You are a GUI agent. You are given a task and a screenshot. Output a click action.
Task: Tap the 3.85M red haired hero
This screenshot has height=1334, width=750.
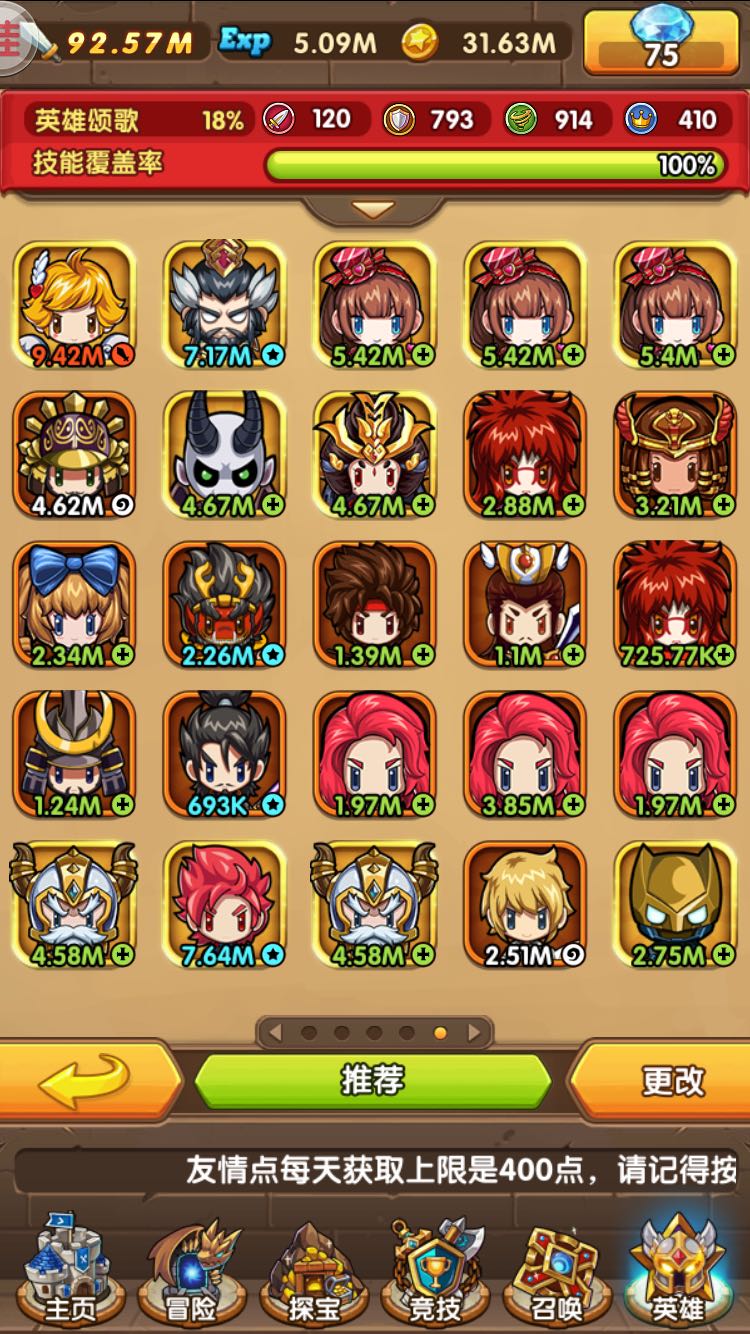pos(524,753)
